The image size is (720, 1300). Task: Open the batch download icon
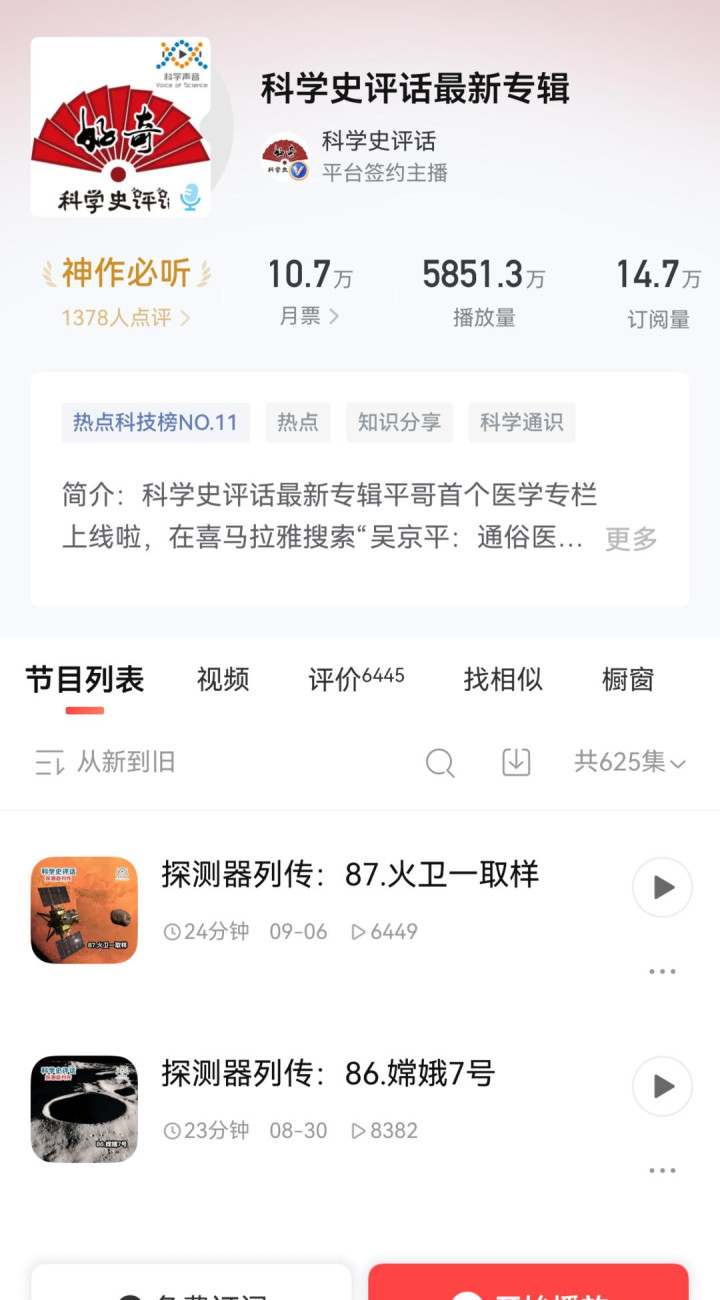516,762
